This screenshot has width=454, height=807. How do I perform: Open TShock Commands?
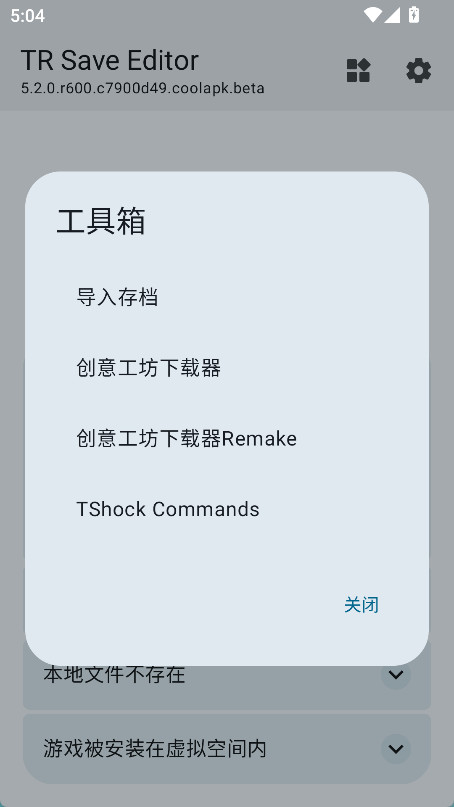pos(226,509)
